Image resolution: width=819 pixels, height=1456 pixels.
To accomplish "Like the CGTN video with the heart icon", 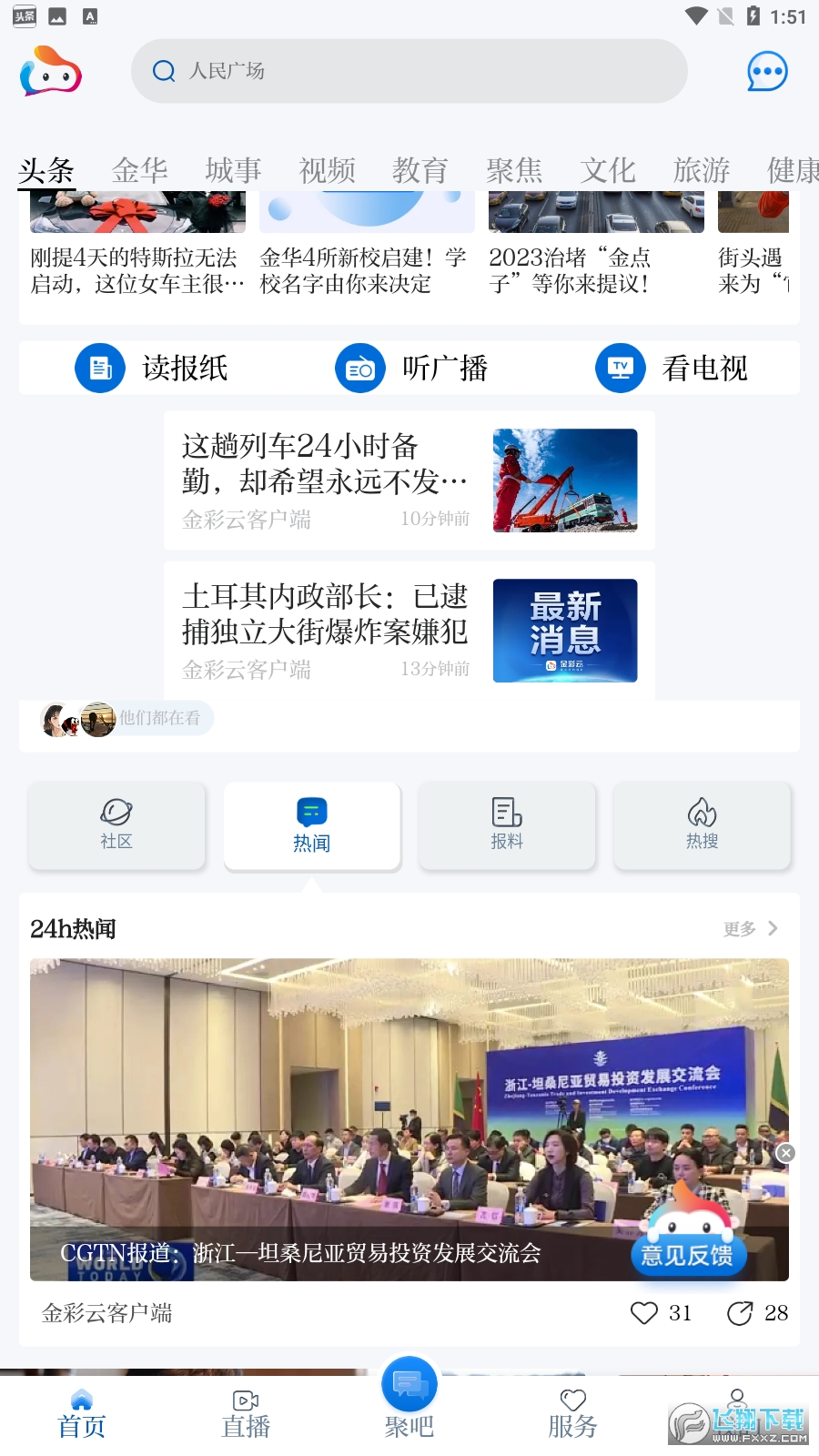I will tap(645, 1313).
